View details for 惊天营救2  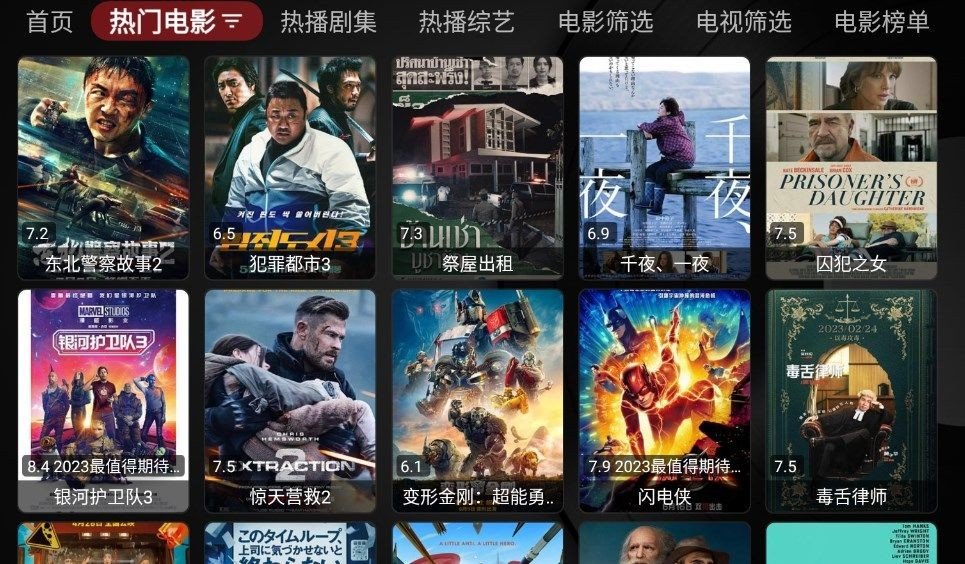tap(290, 400)
